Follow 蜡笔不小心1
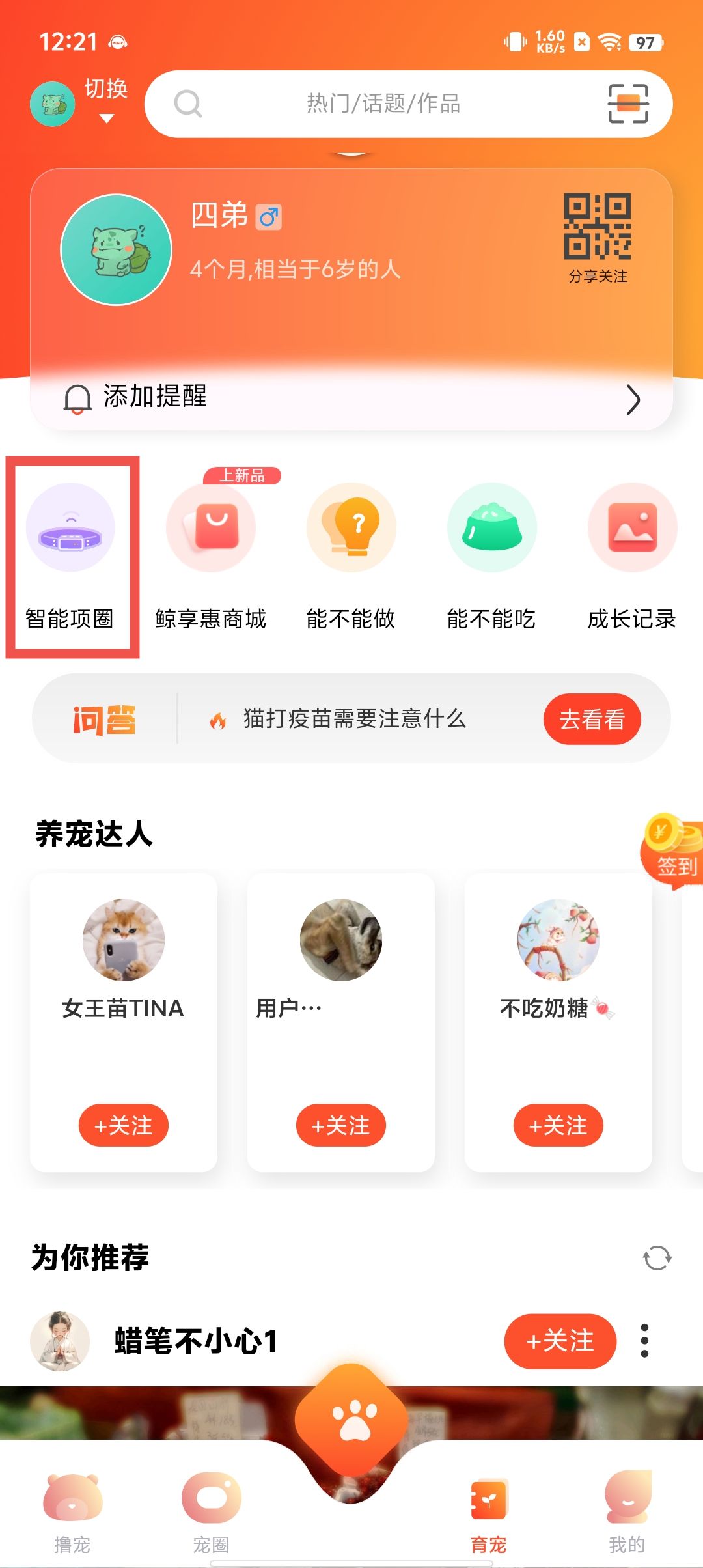703x1568 pixels. [560, 1341]
